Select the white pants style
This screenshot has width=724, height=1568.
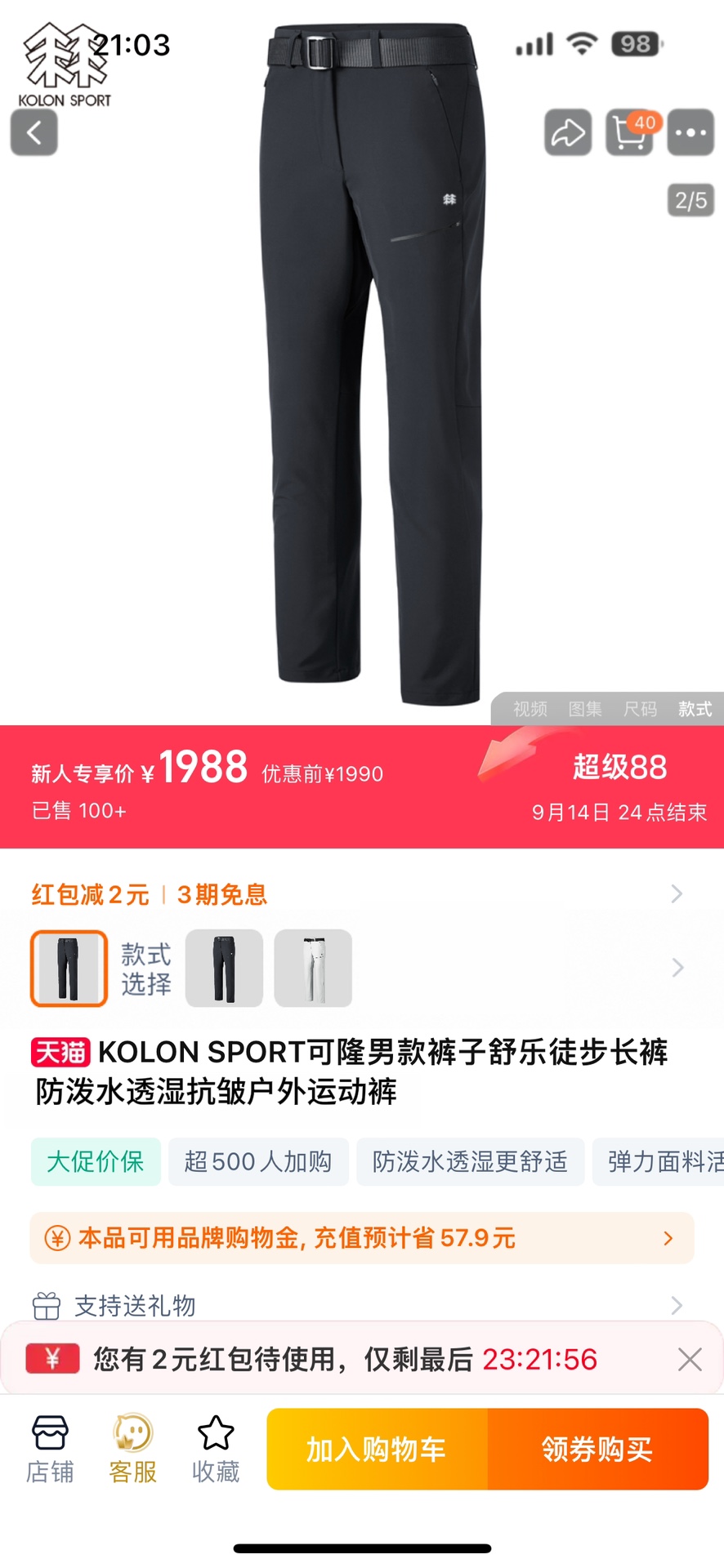click(313, 968)
